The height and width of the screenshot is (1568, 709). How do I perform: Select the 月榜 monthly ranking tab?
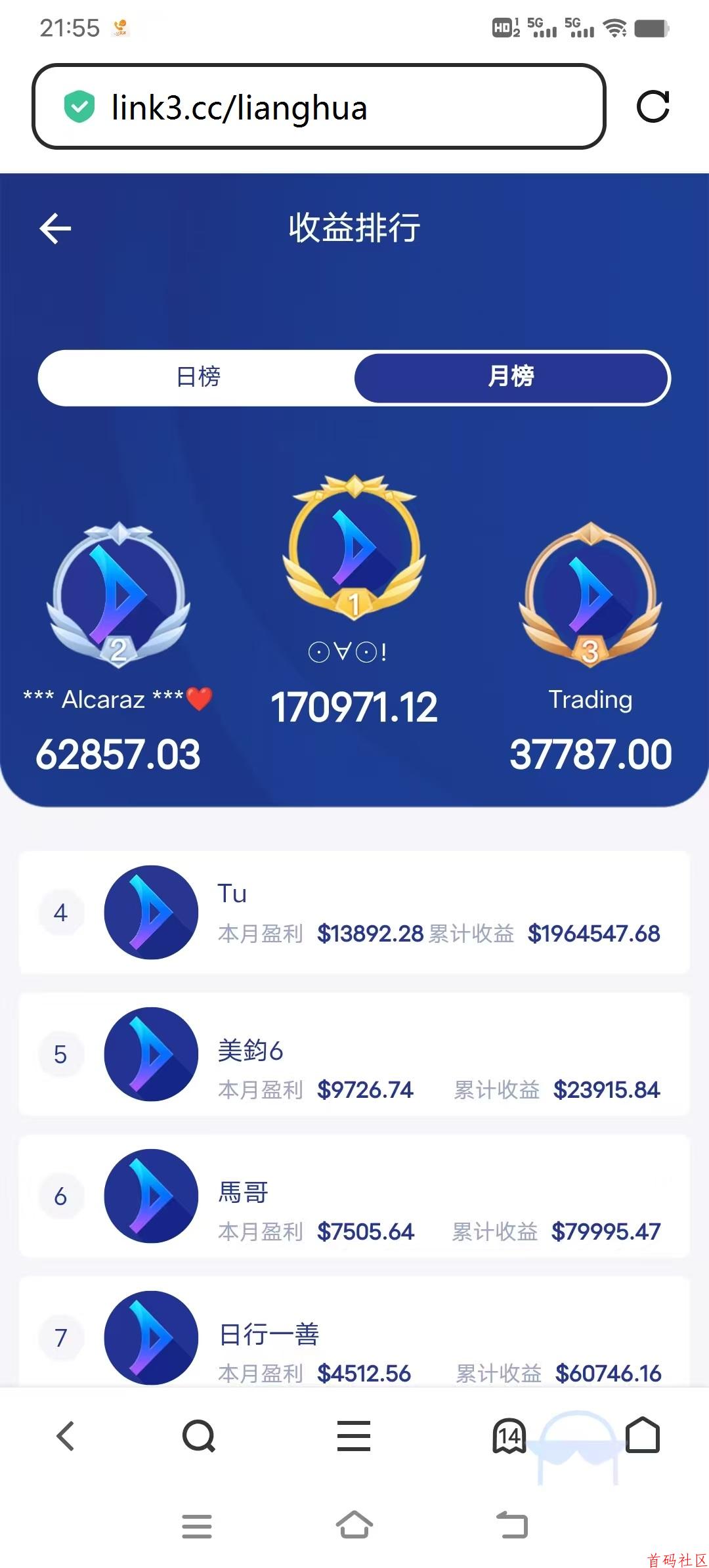pyautogui.click(x=511, y=378)
